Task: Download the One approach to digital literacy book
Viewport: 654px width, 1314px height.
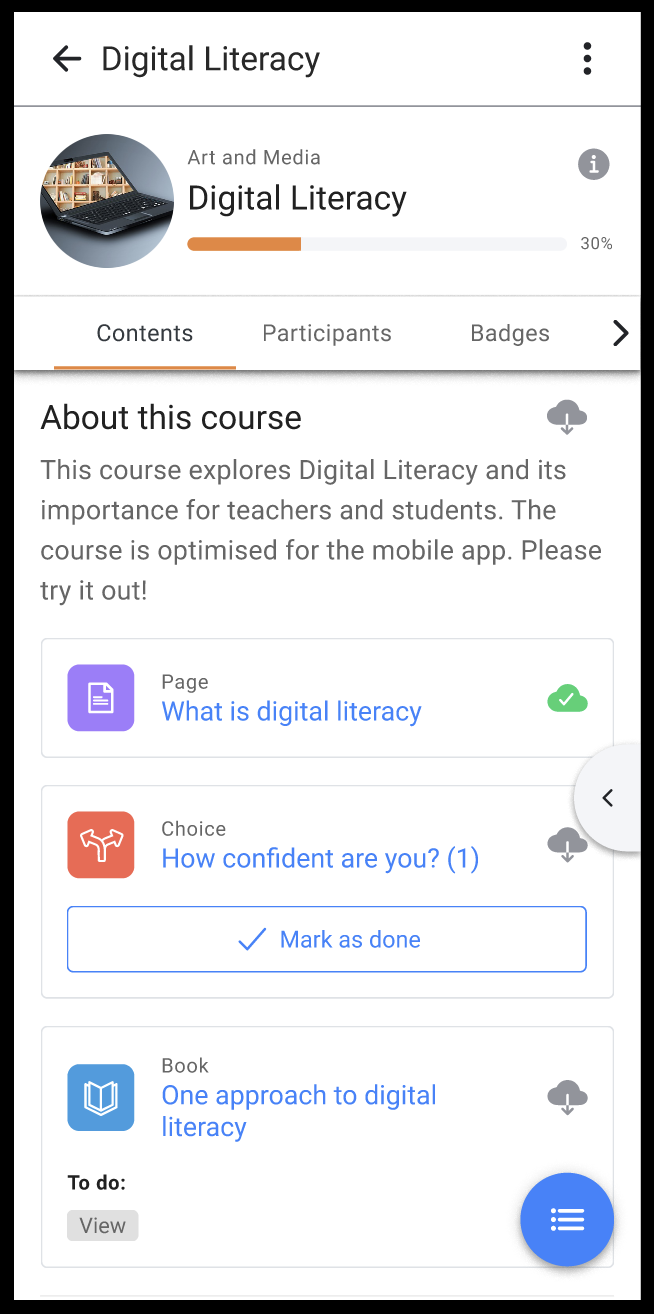Action: pos(567,1097)
